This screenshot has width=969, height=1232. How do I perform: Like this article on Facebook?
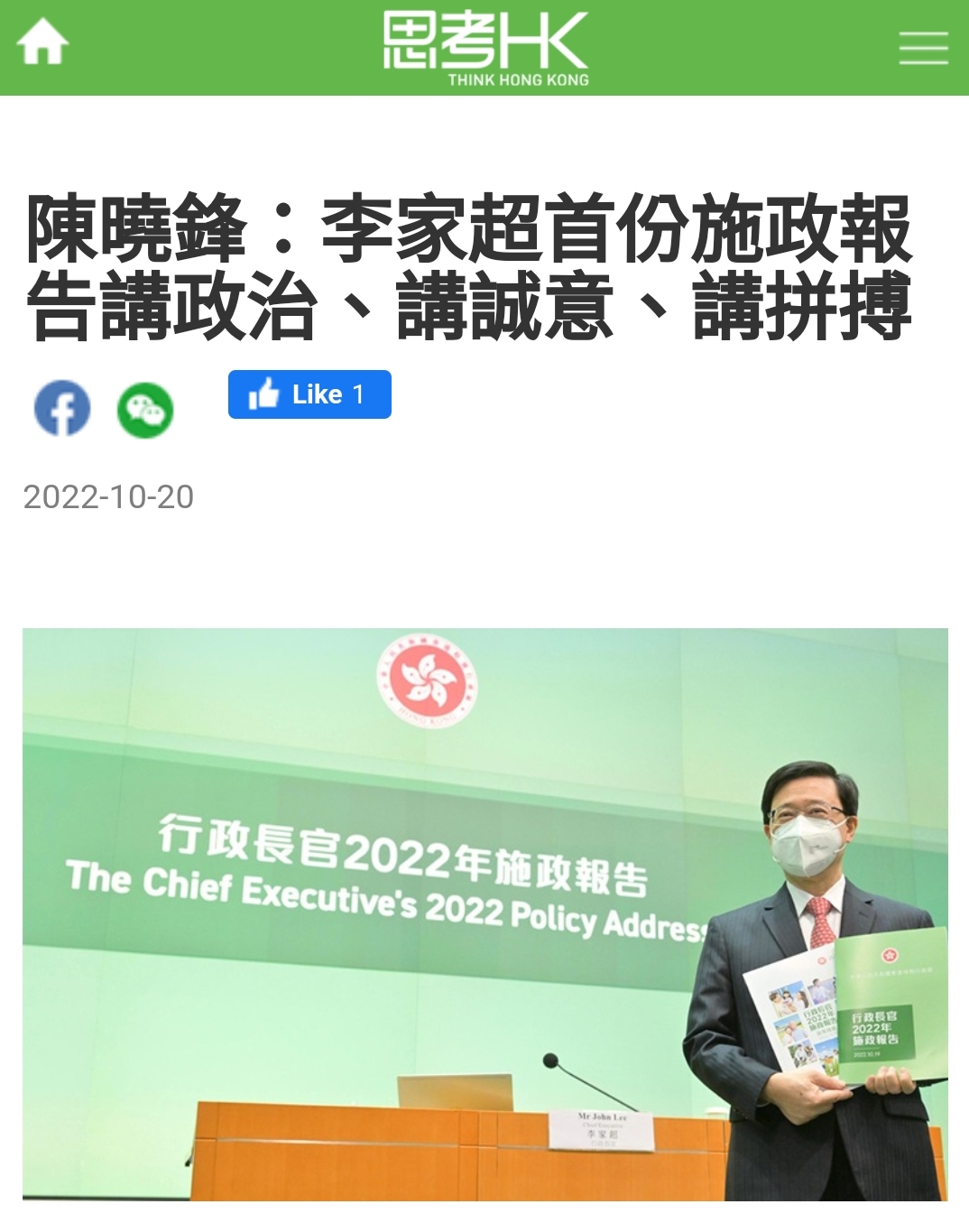[x=309, y=394]
